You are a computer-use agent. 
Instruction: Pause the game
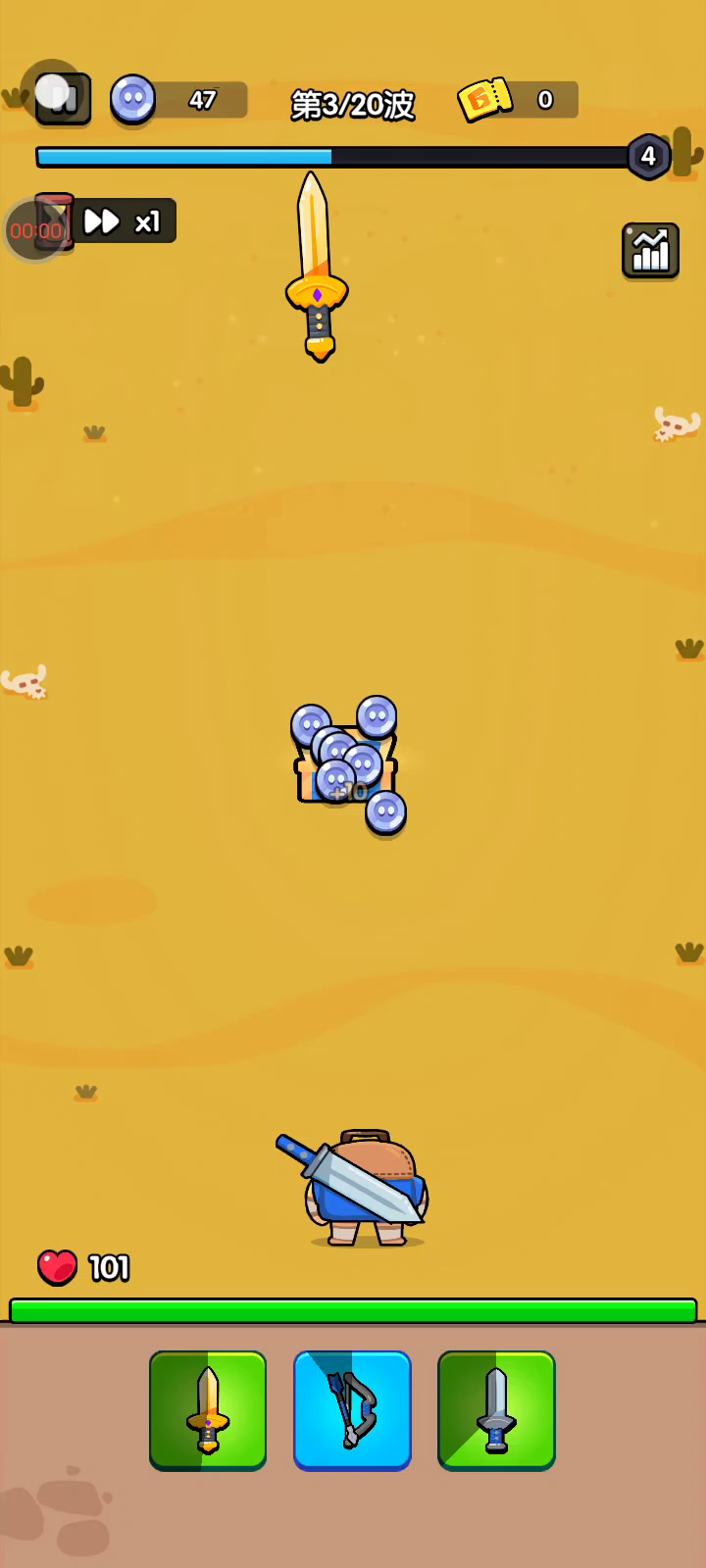click(63, 98)
